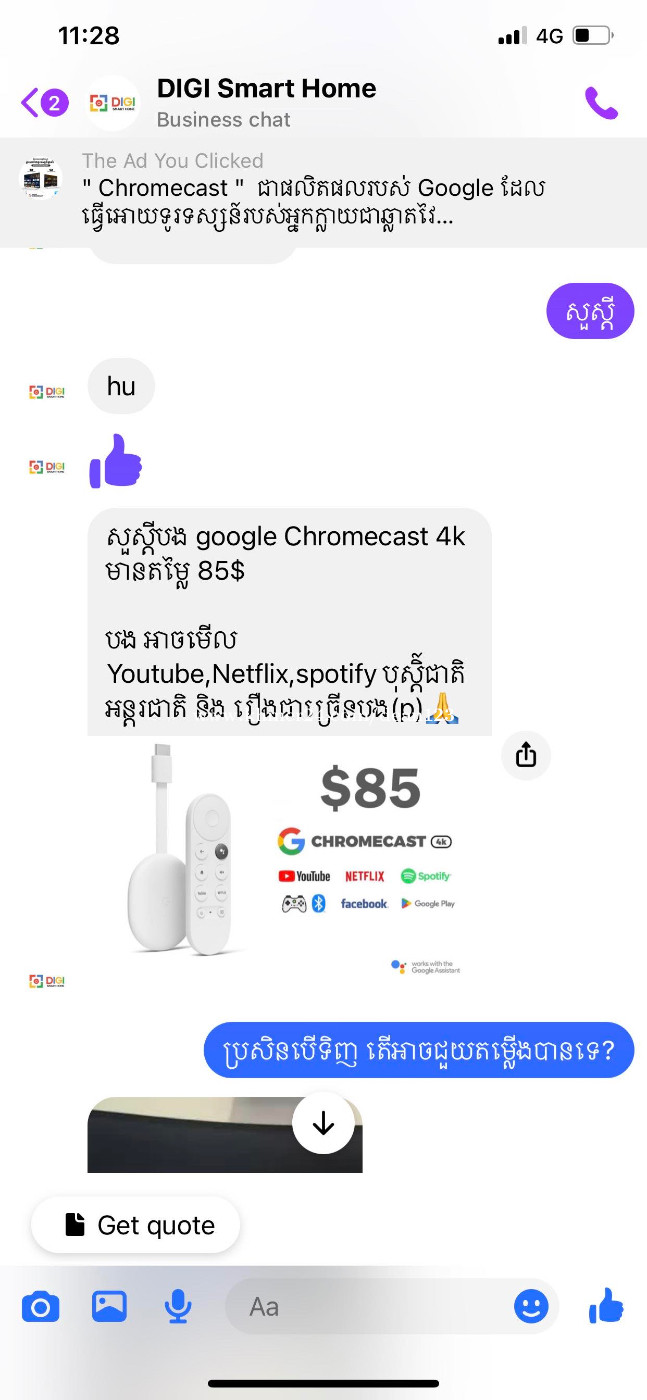Open the camera to take a photo

(41, 1306)
